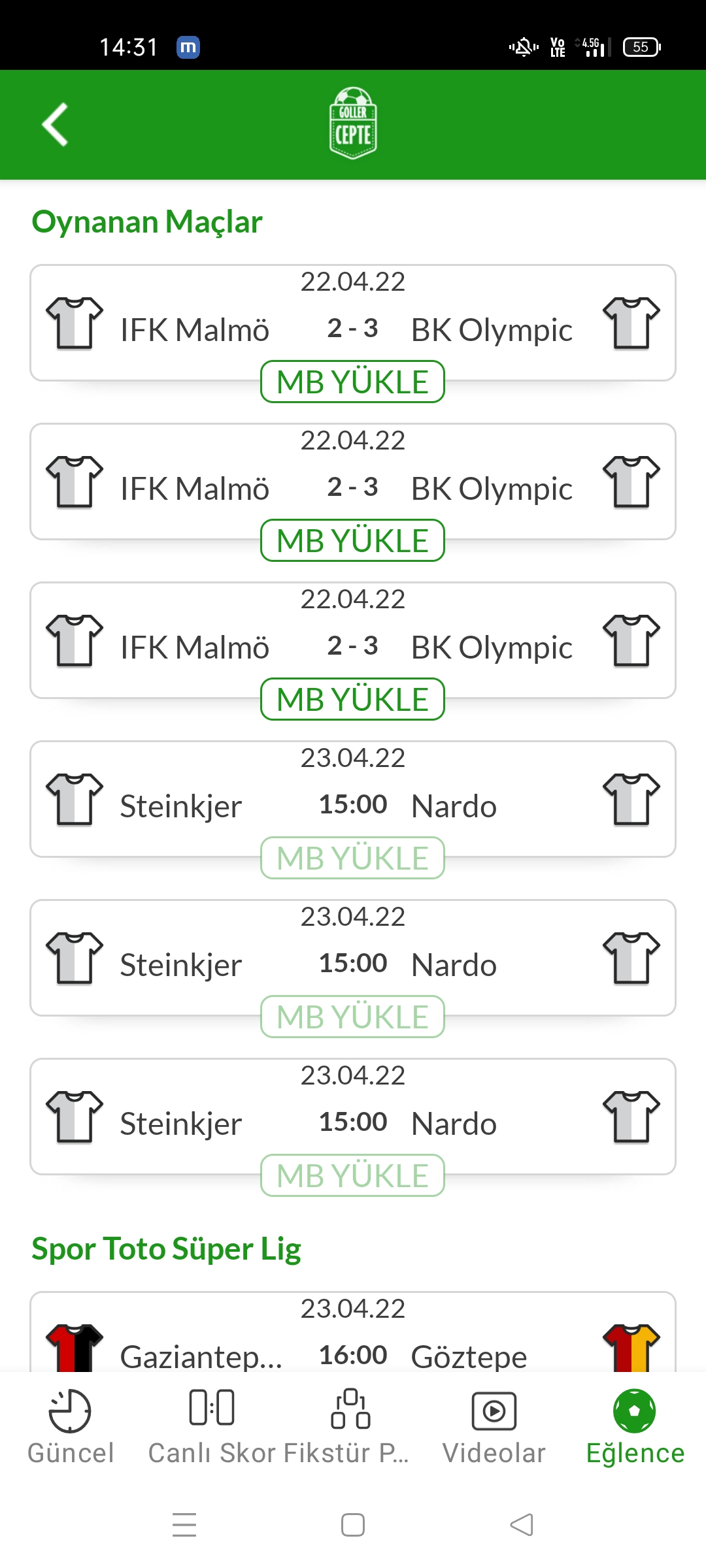
Task: Open the Gaziantep vs Göztepe match card
Action: pyautogui.click(x=353, y=1333)
